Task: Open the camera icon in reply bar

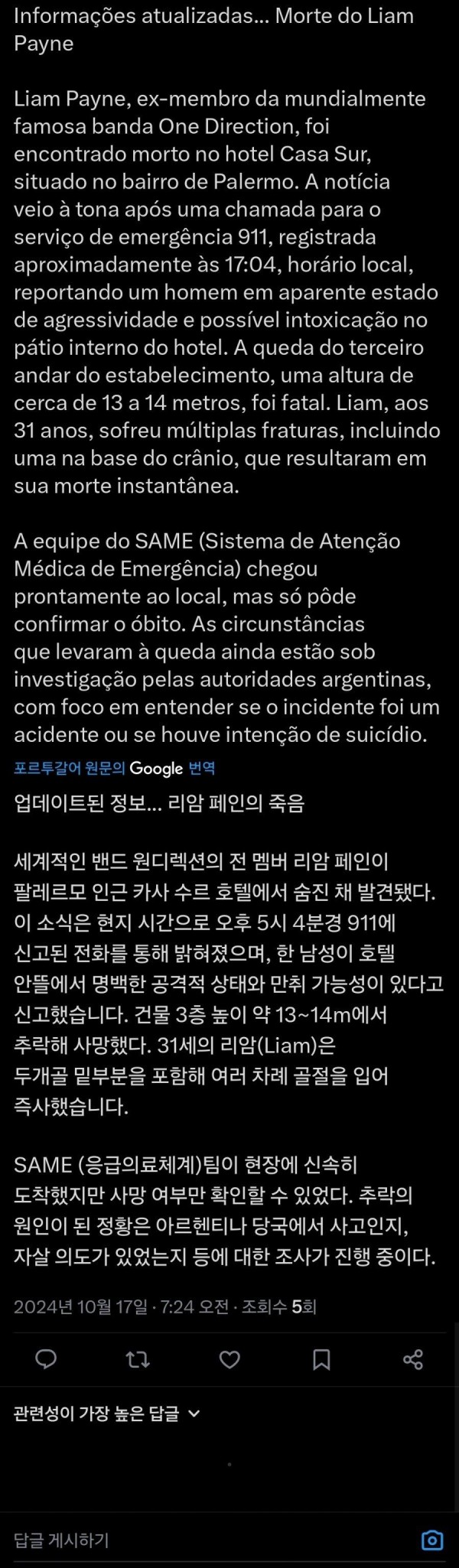Action: click(432, 1540)
